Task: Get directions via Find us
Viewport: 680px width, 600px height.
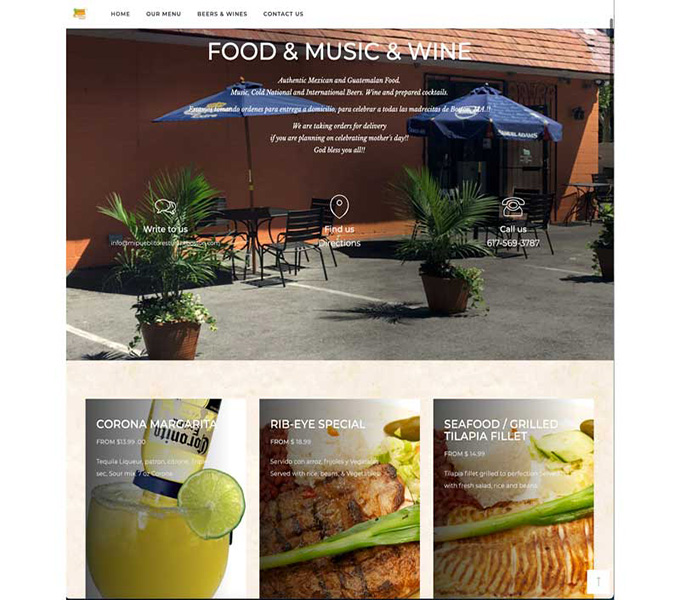Action: 340,242
